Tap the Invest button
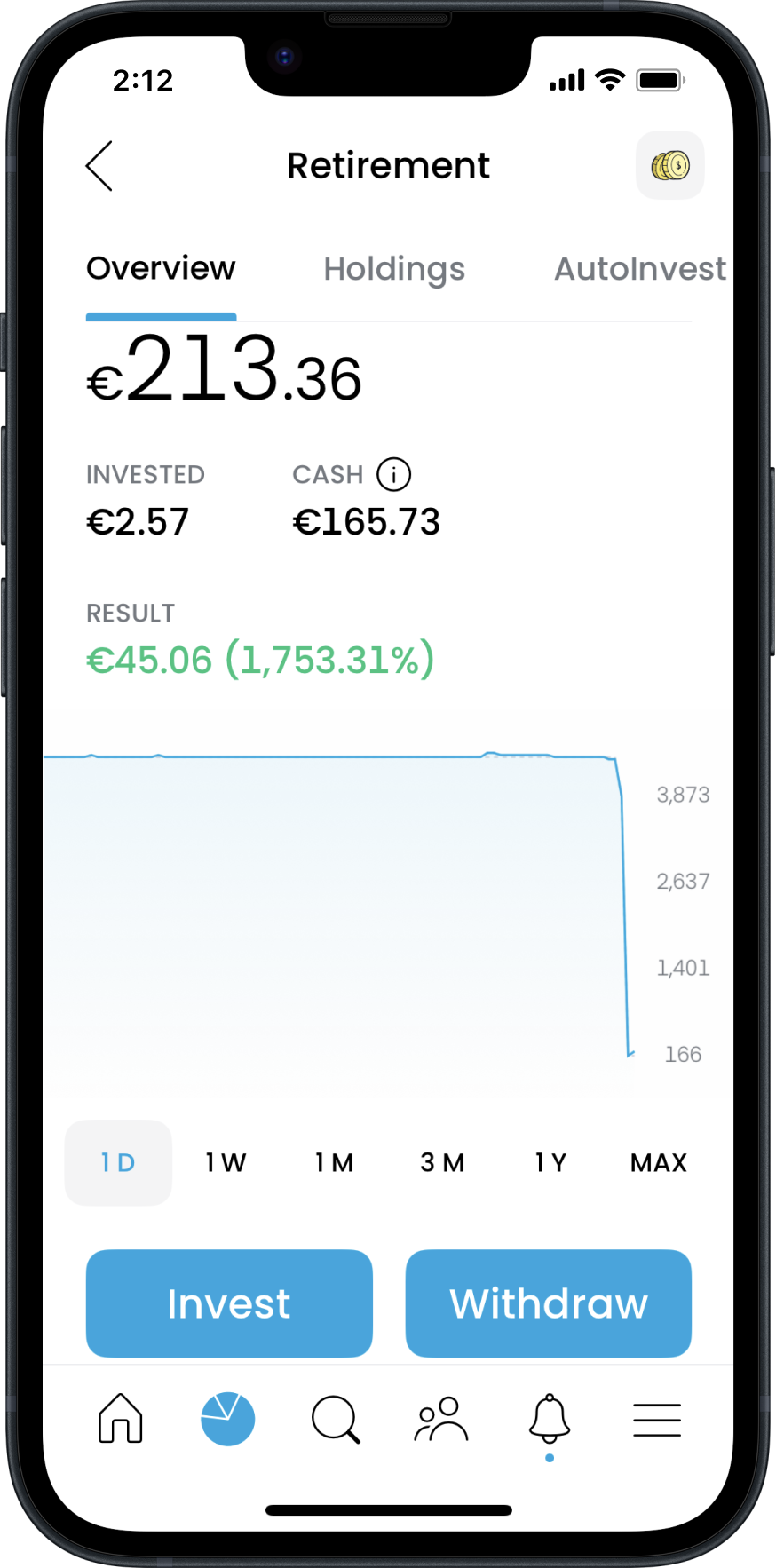Image resolution: width=776 pixels, height=1568 pixels. tap(229, 1303)
